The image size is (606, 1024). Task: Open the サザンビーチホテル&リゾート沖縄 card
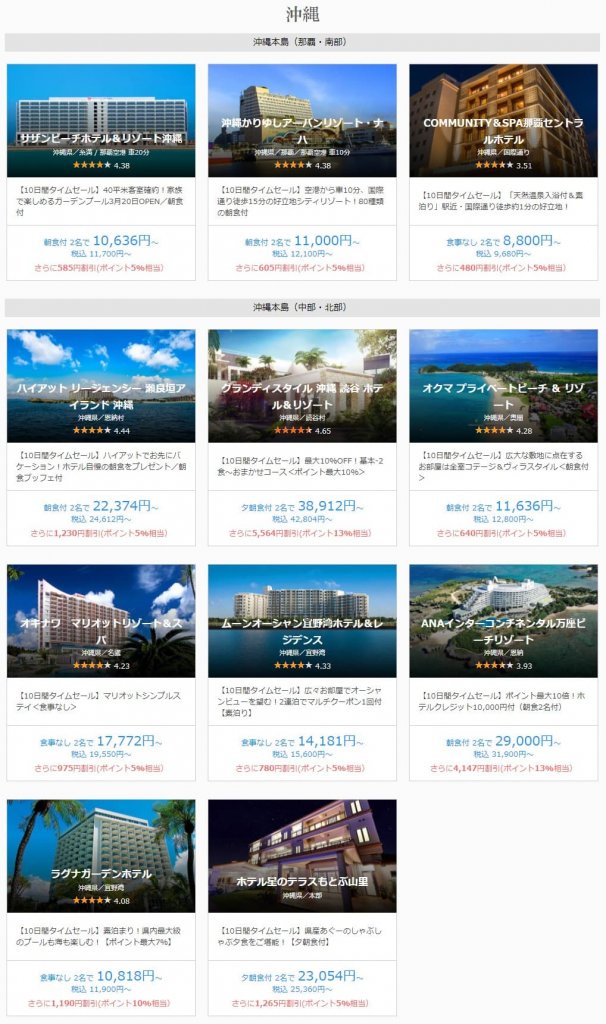click(x=101, y=120)
